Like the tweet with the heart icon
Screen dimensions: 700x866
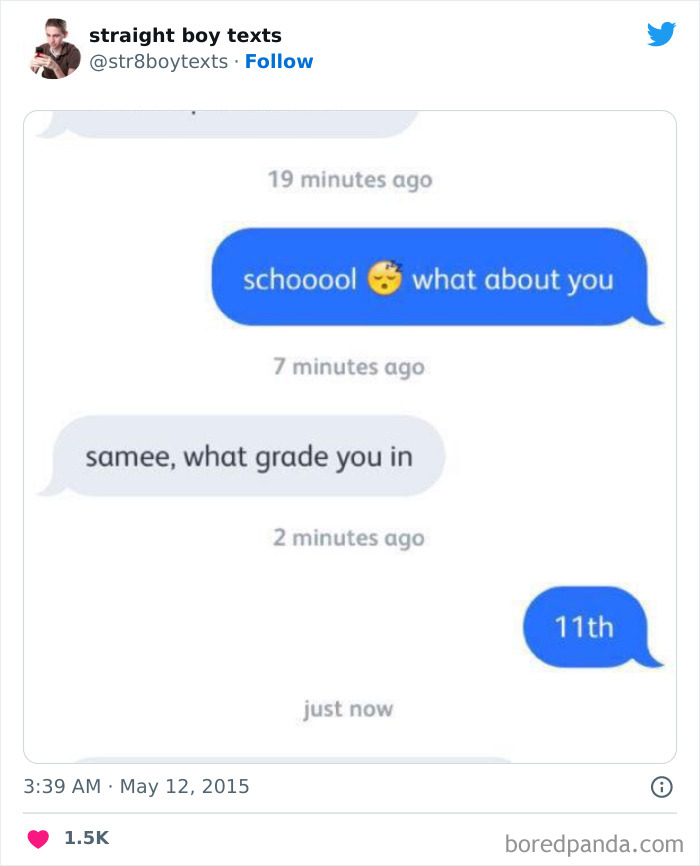pyautogui.click(x=38, y=838)
